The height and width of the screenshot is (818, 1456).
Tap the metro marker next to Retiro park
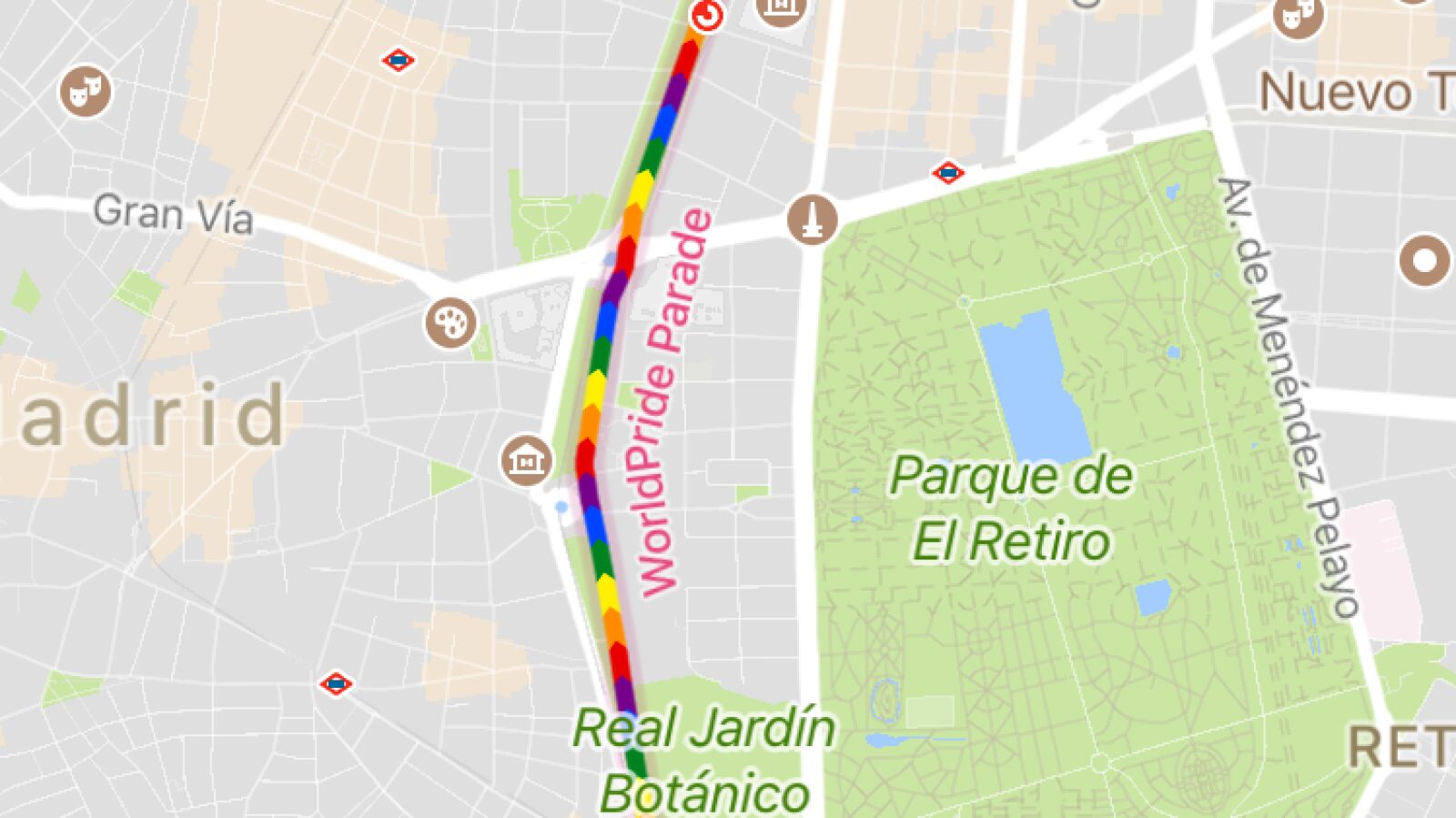[947, 172]
